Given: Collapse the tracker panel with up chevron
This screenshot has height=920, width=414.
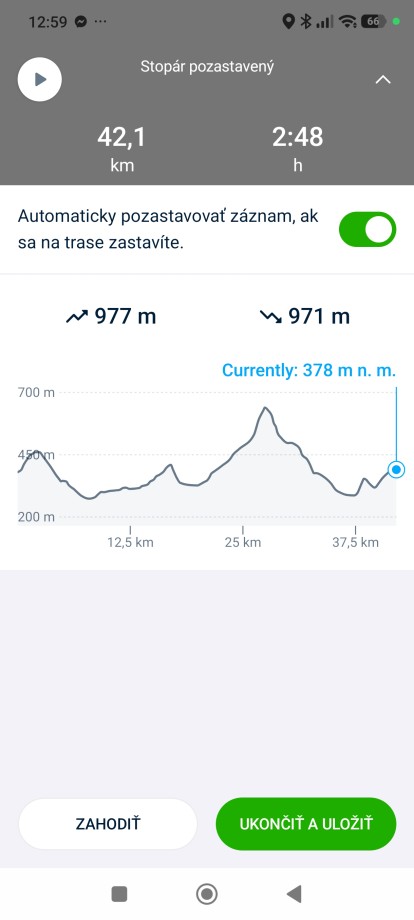Looking at the screenshot, I should [383, 79].
